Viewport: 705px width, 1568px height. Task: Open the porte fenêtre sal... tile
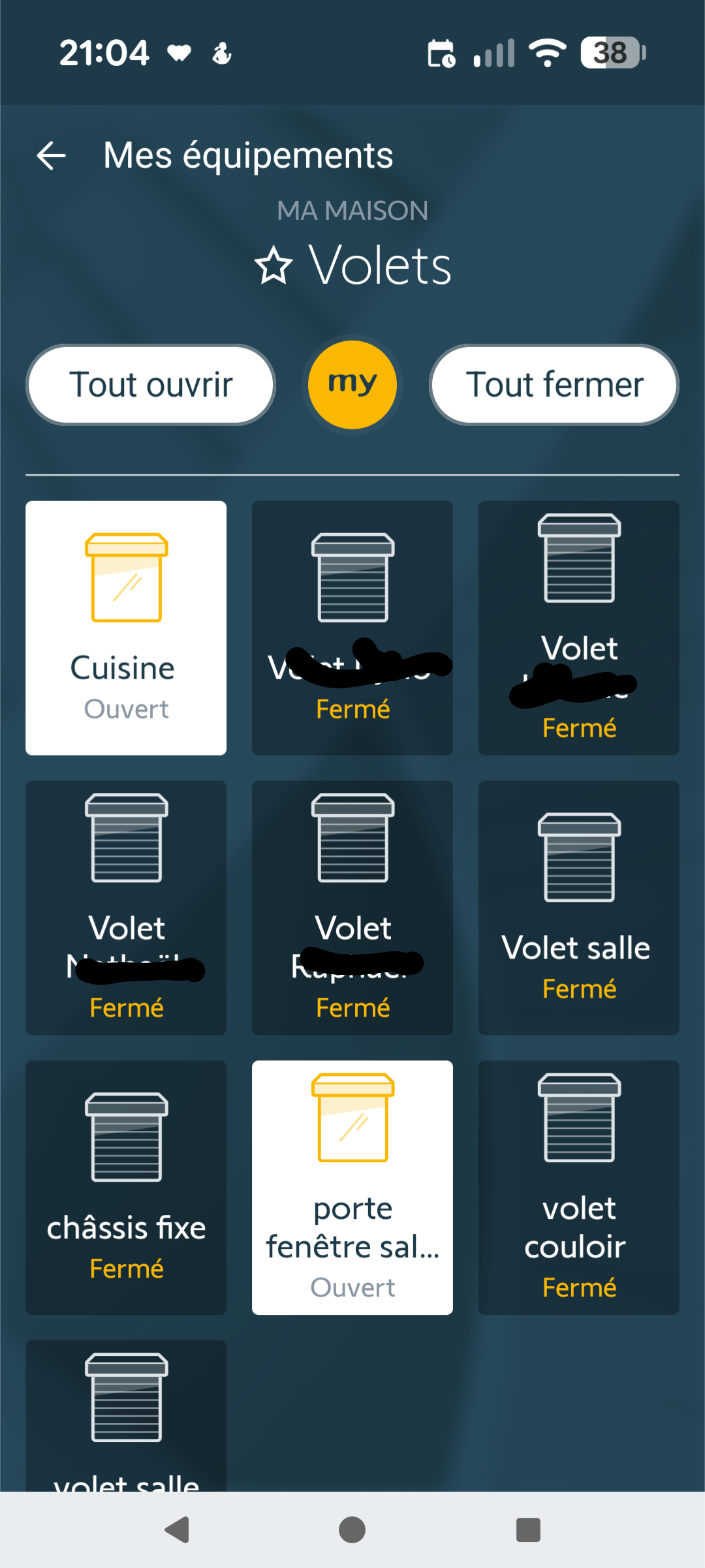click(352, 1187)
